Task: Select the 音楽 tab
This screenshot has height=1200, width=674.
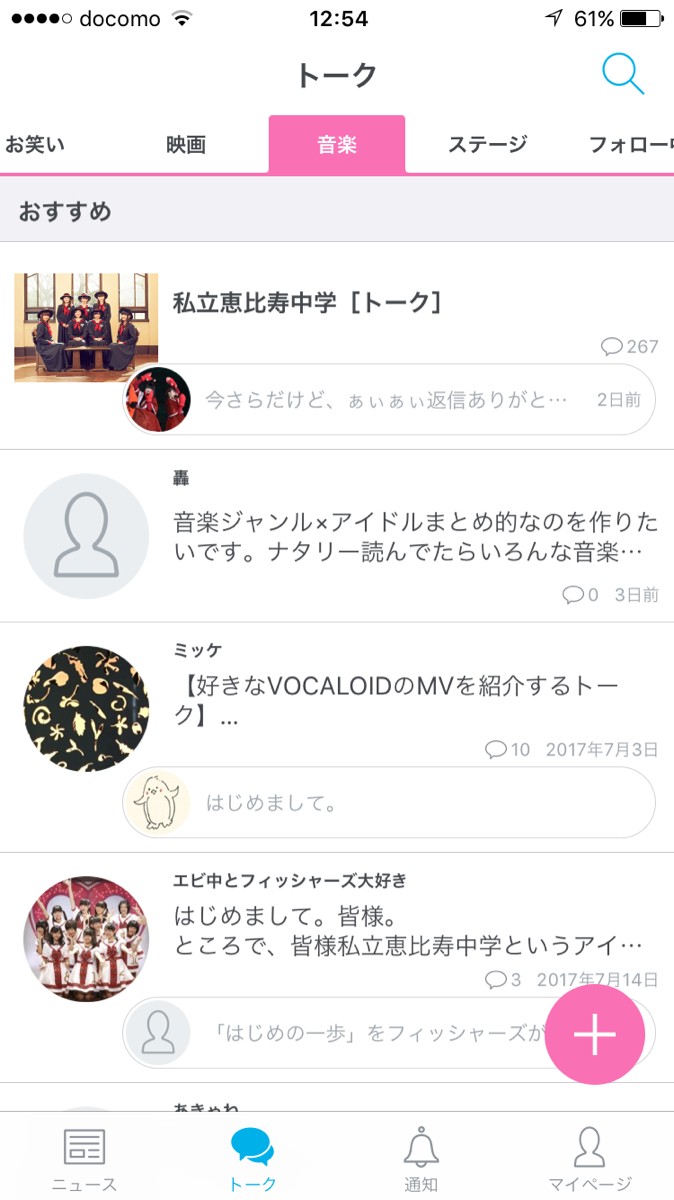Action: (x=337, y=145)
